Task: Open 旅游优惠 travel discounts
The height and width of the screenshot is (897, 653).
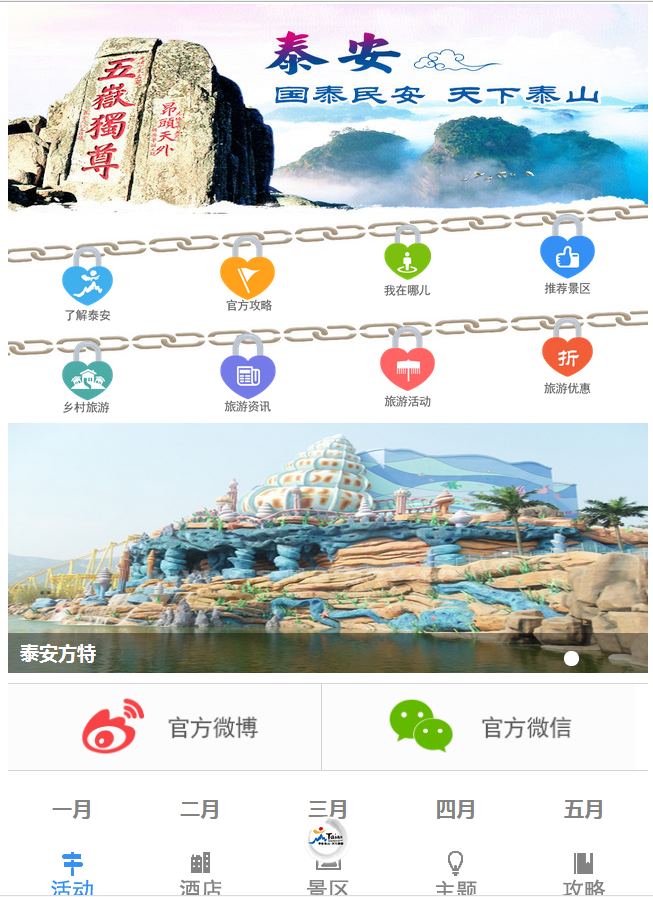Action: [x=567, y=356]
